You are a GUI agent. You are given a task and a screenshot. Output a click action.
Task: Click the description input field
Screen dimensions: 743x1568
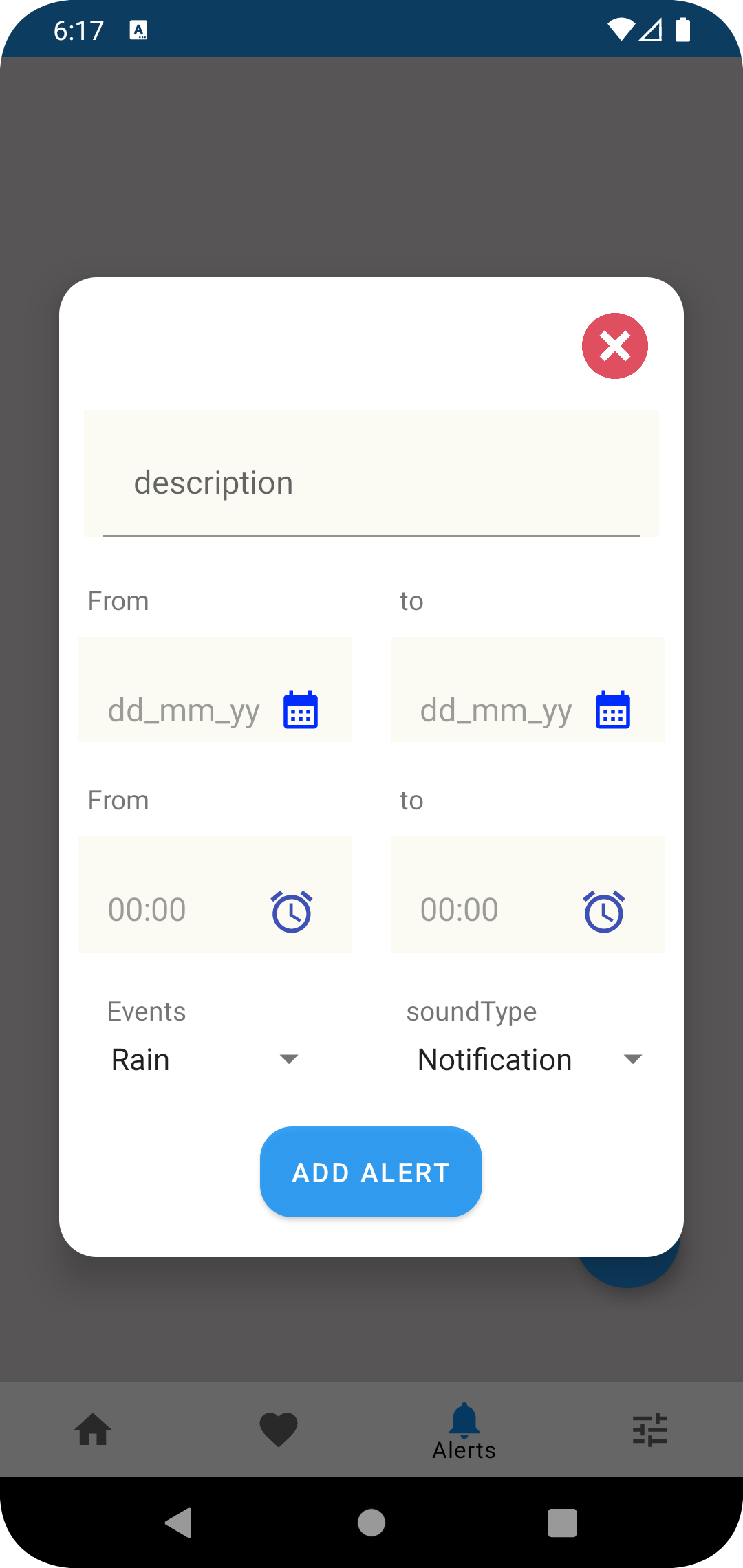[x=371, y=481]
